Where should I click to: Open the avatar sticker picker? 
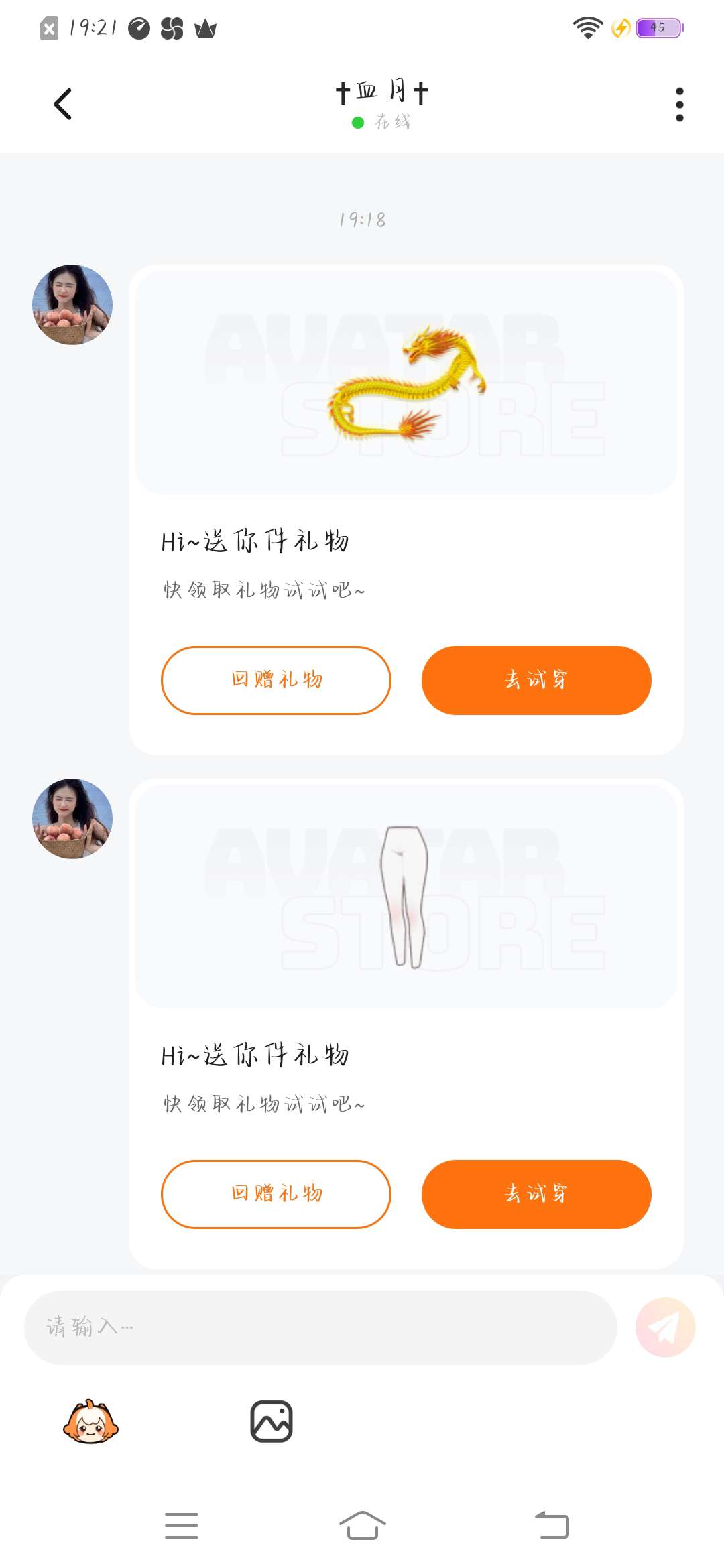tap(90, 1421)
